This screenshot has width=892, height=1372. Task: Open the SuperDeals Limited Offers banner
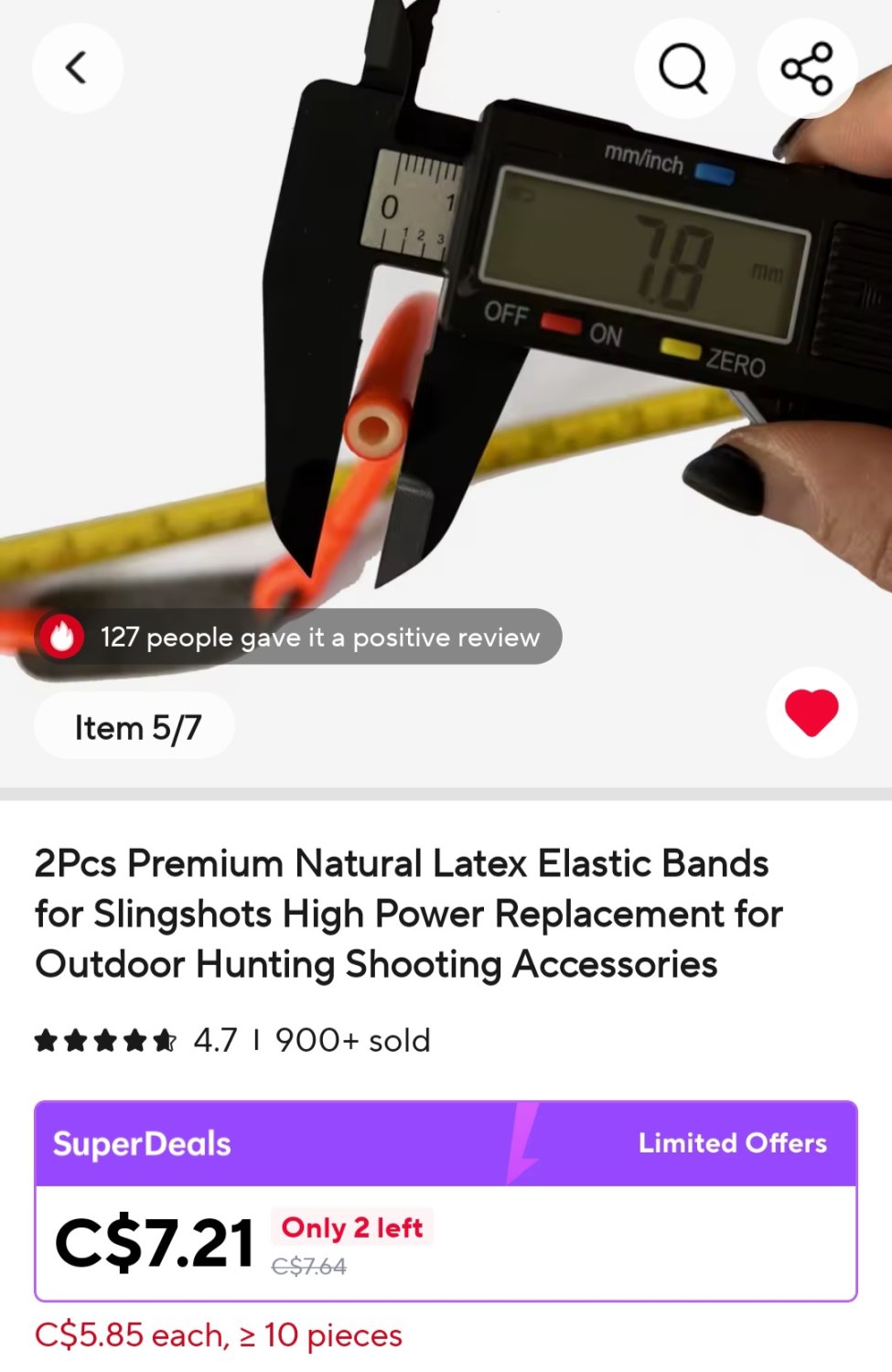point(446,1144)
